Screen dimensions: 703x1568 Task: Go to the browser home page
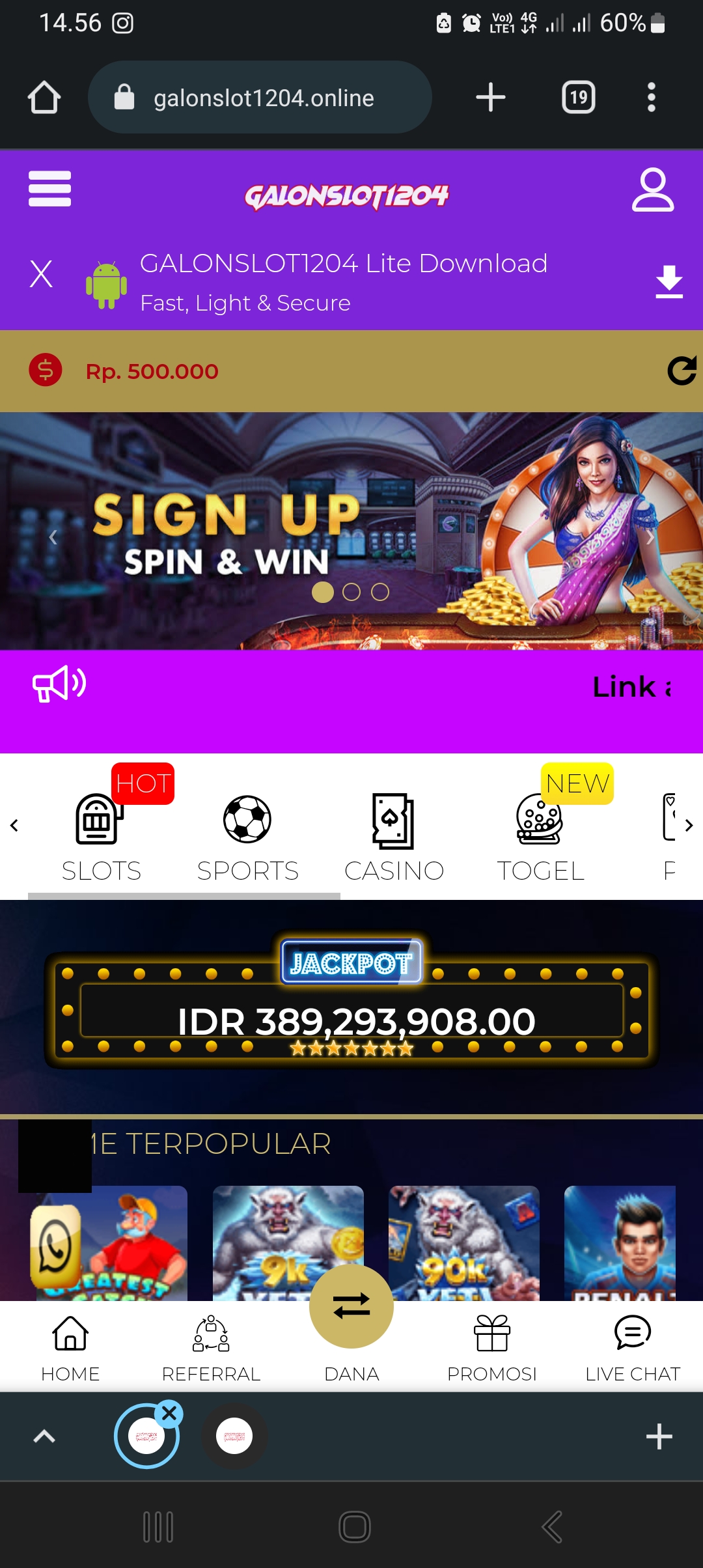tap(44, 98)
